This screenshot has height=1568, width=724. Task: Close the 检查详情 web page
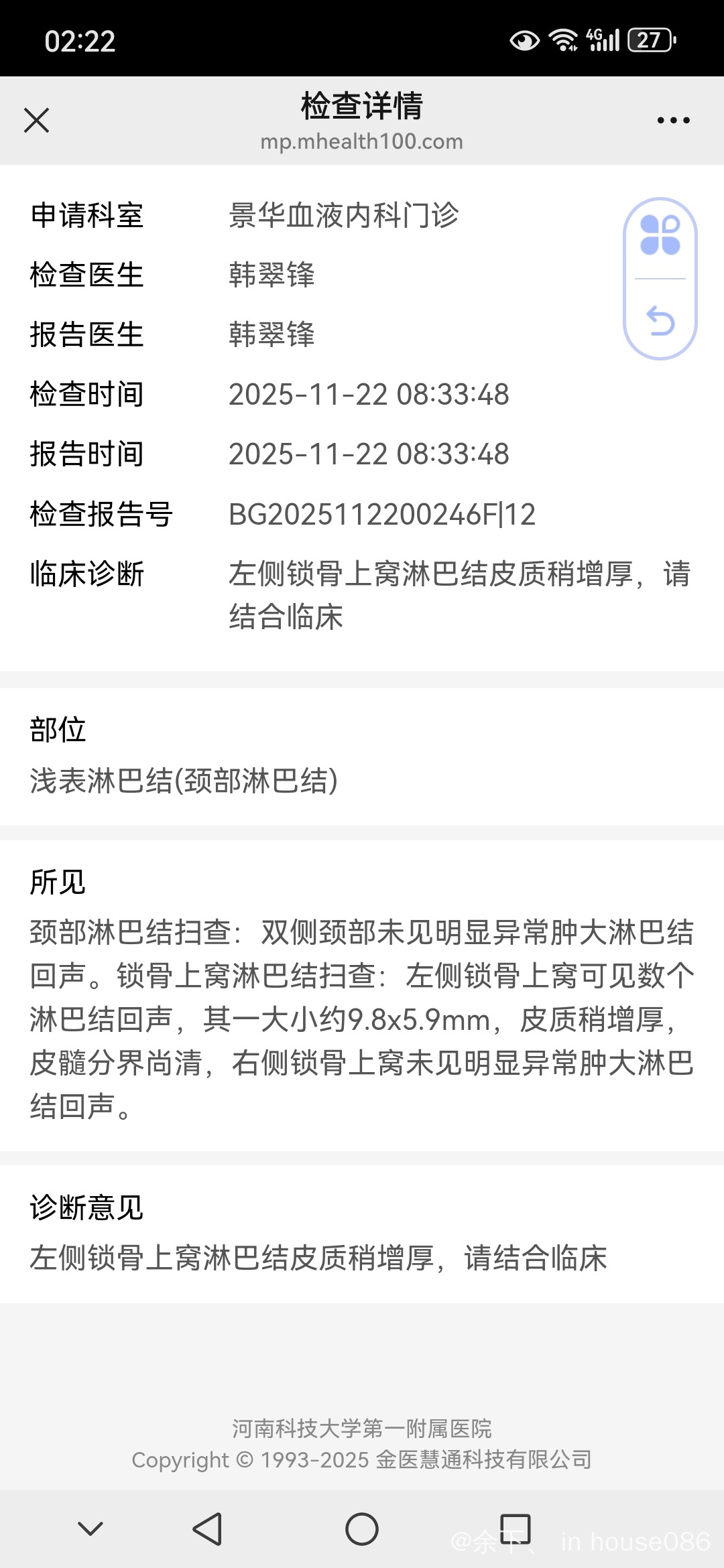37,121
